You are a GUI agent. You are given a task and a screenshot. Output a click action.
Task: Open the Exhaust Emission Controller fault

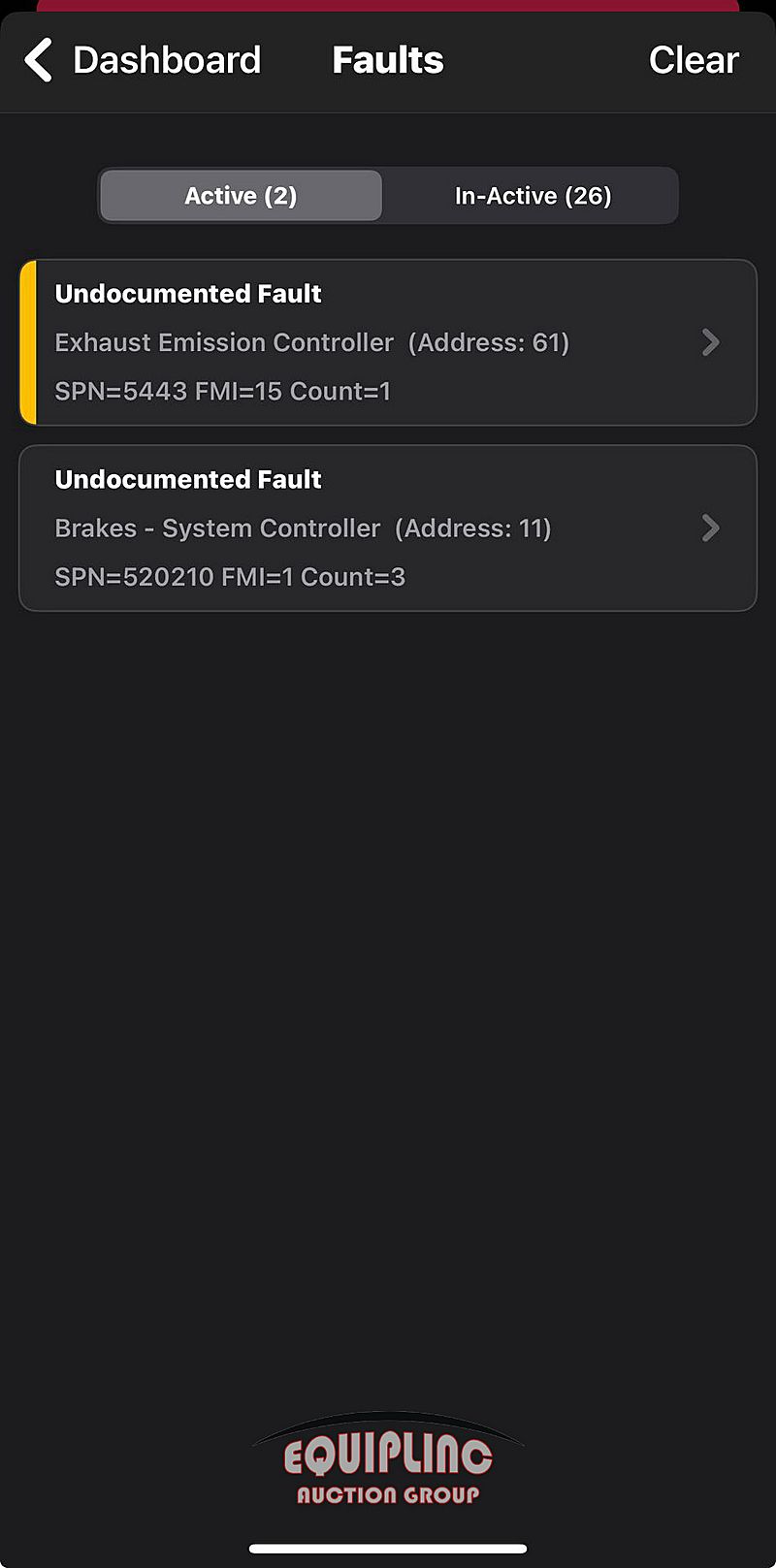click(388, 342)
